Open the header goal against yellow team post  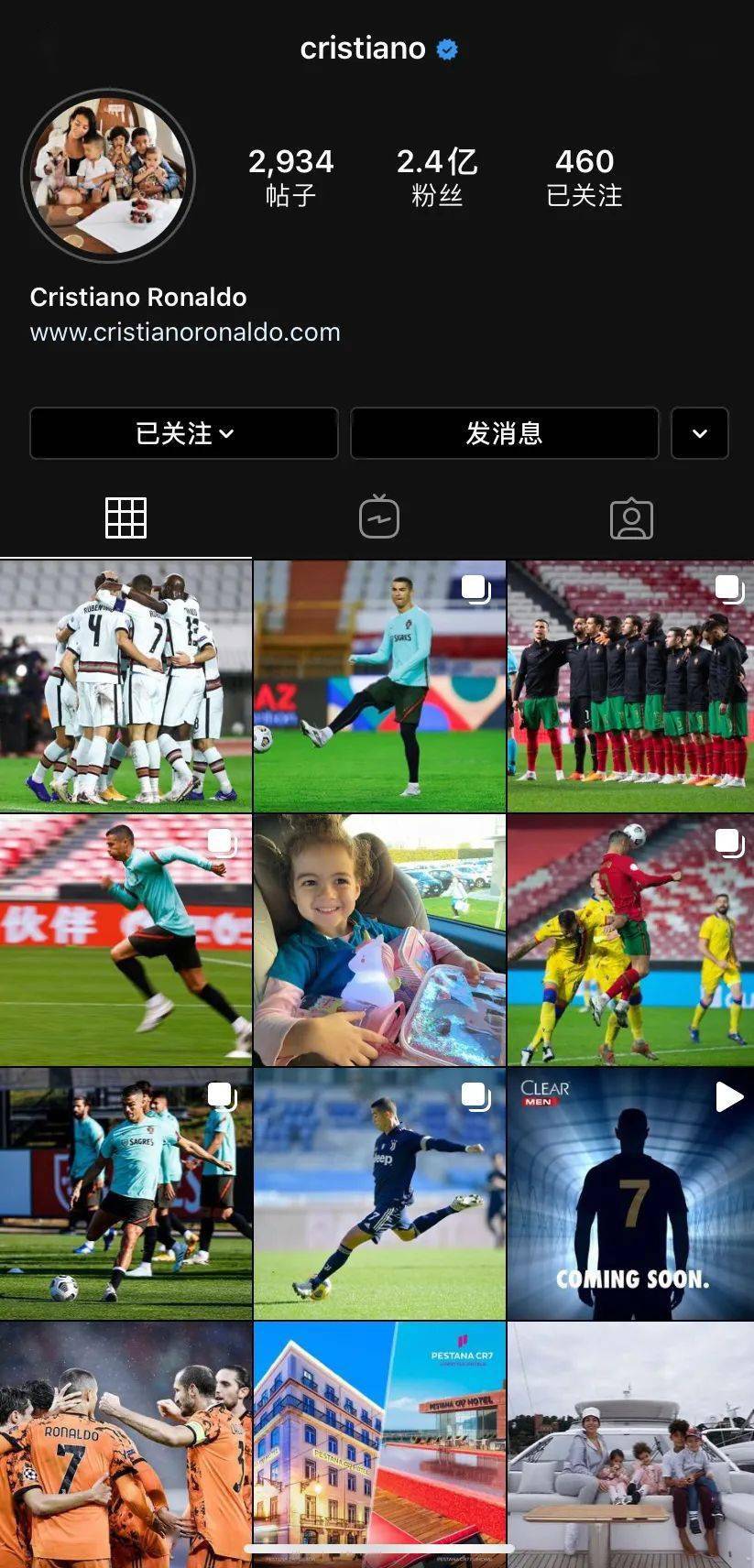coord(631,940)
